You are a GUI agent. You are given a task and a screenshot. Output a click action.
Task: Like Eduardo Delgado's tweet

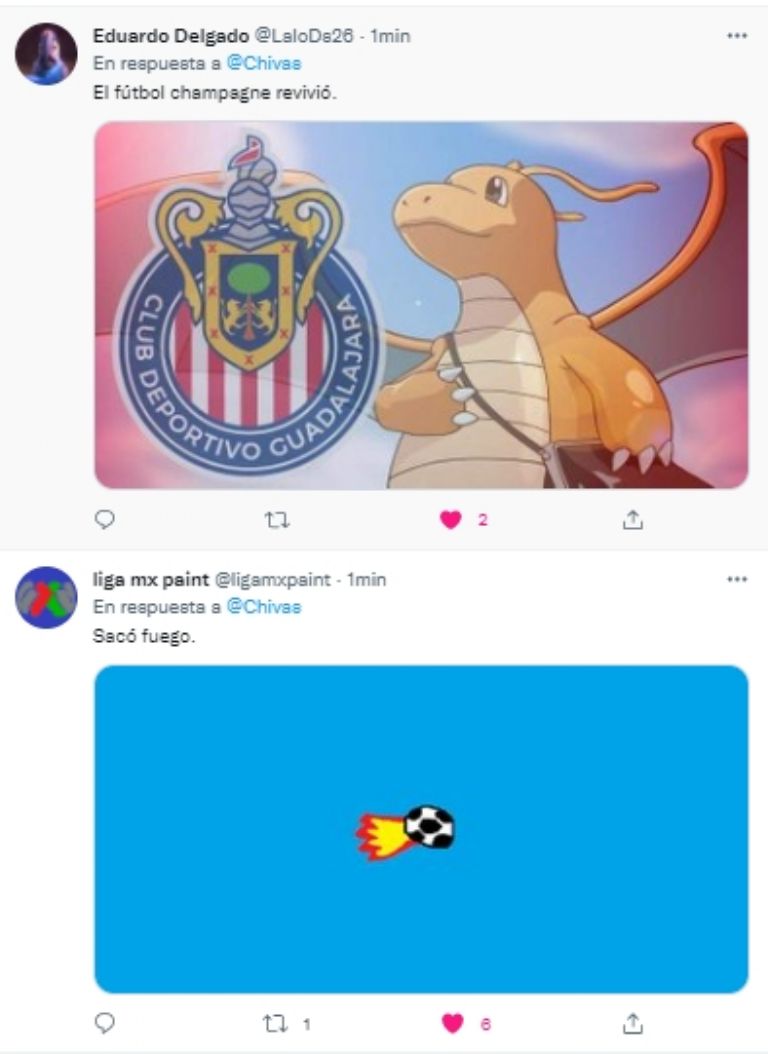(x=453, y=519)
